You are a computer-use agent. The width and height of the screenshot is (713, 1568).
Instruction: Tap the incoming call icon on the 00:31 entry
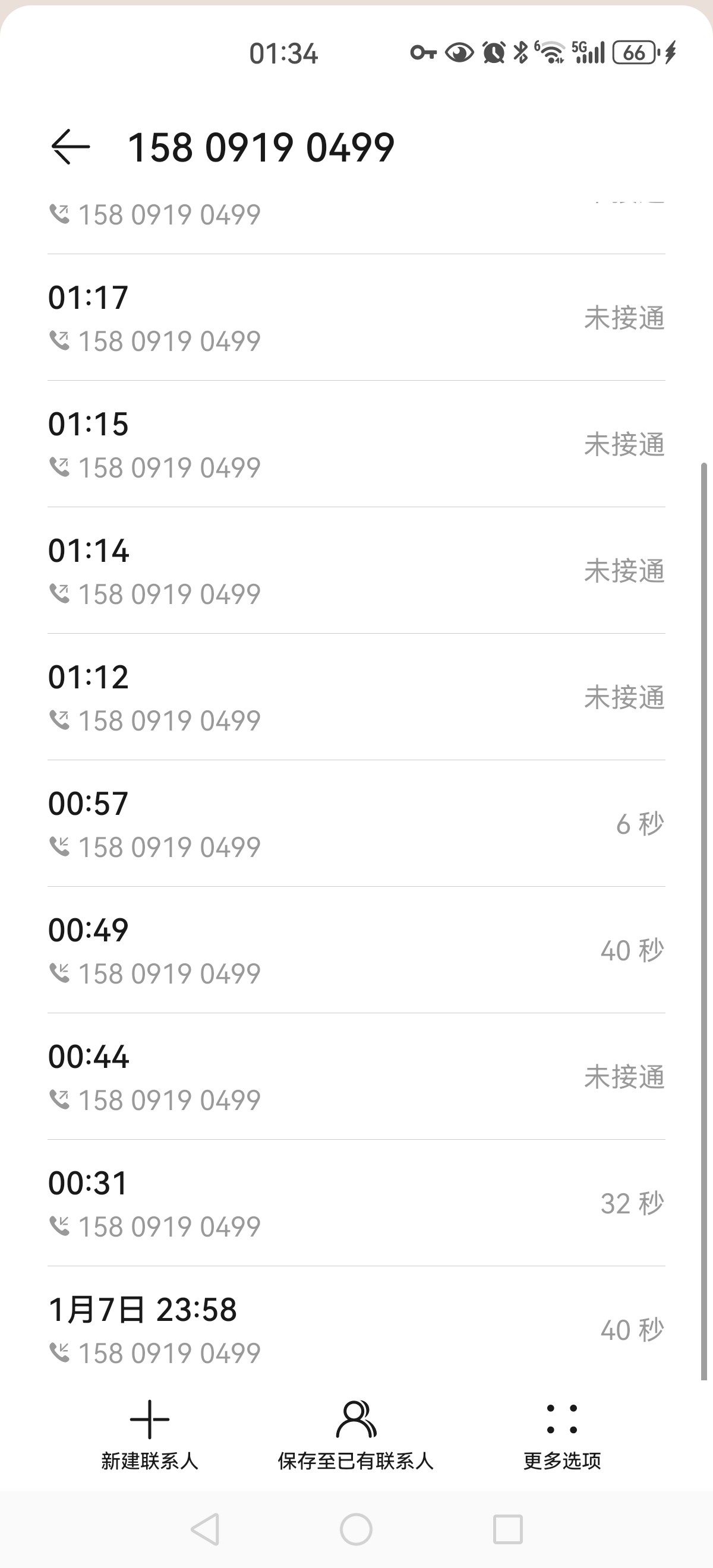(x=61, y=1226)
